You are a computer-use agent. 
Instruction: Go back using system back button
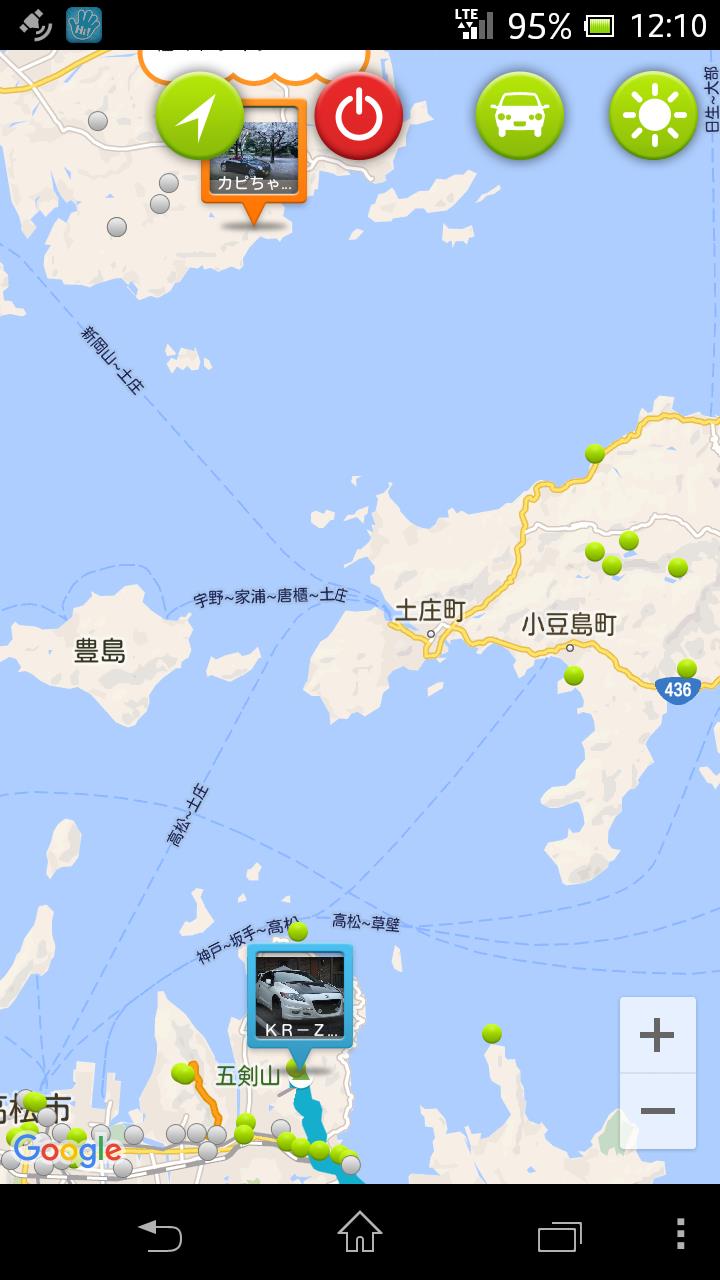[x=160, y=1235]
